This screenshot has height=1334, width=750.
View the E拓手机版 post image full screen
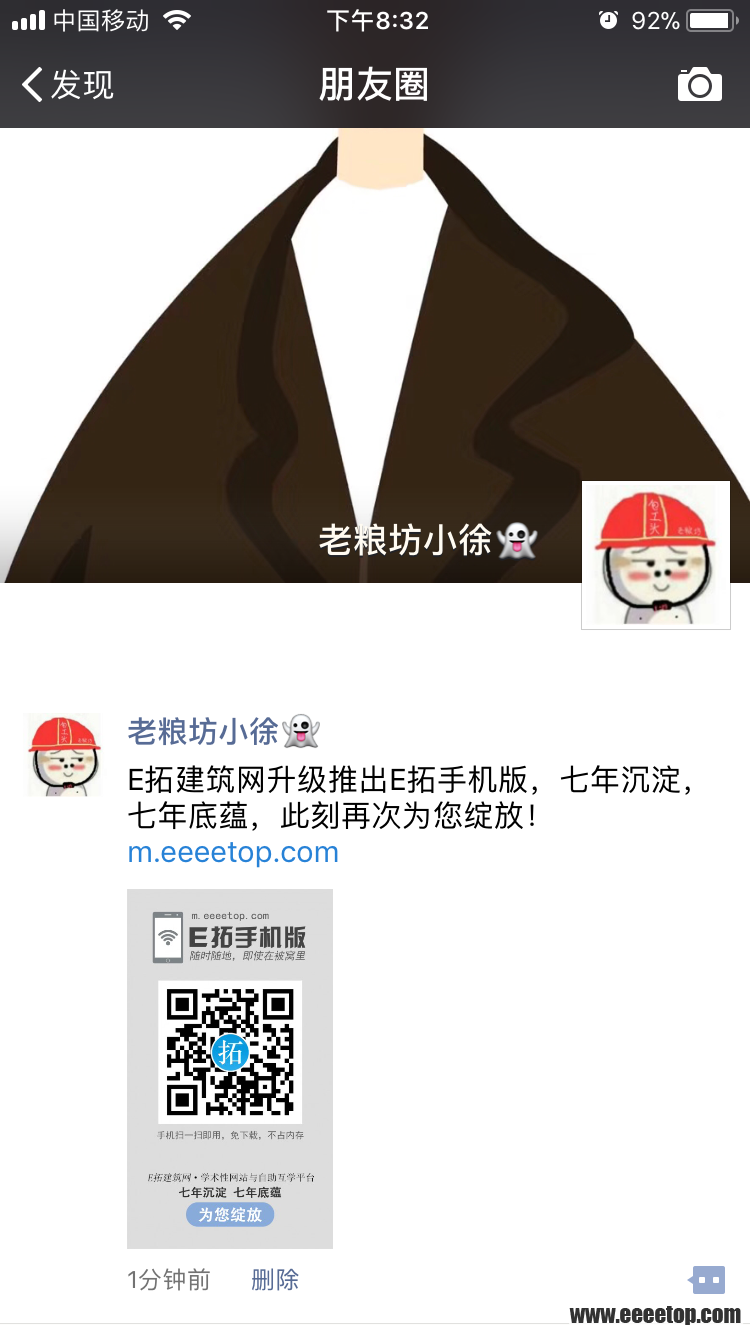(230, 1068)
